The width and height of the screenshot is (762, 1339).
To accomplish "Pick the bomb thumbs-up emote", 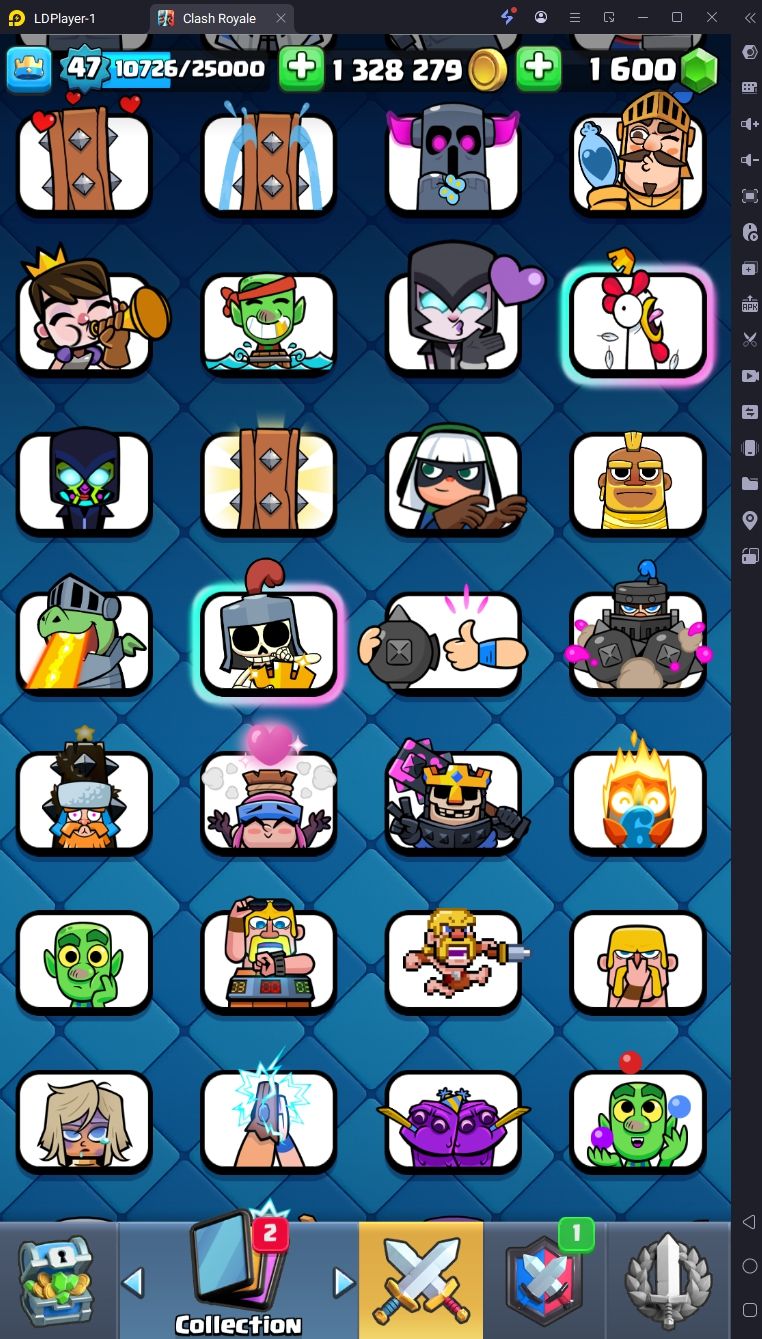I will [453, 641].
